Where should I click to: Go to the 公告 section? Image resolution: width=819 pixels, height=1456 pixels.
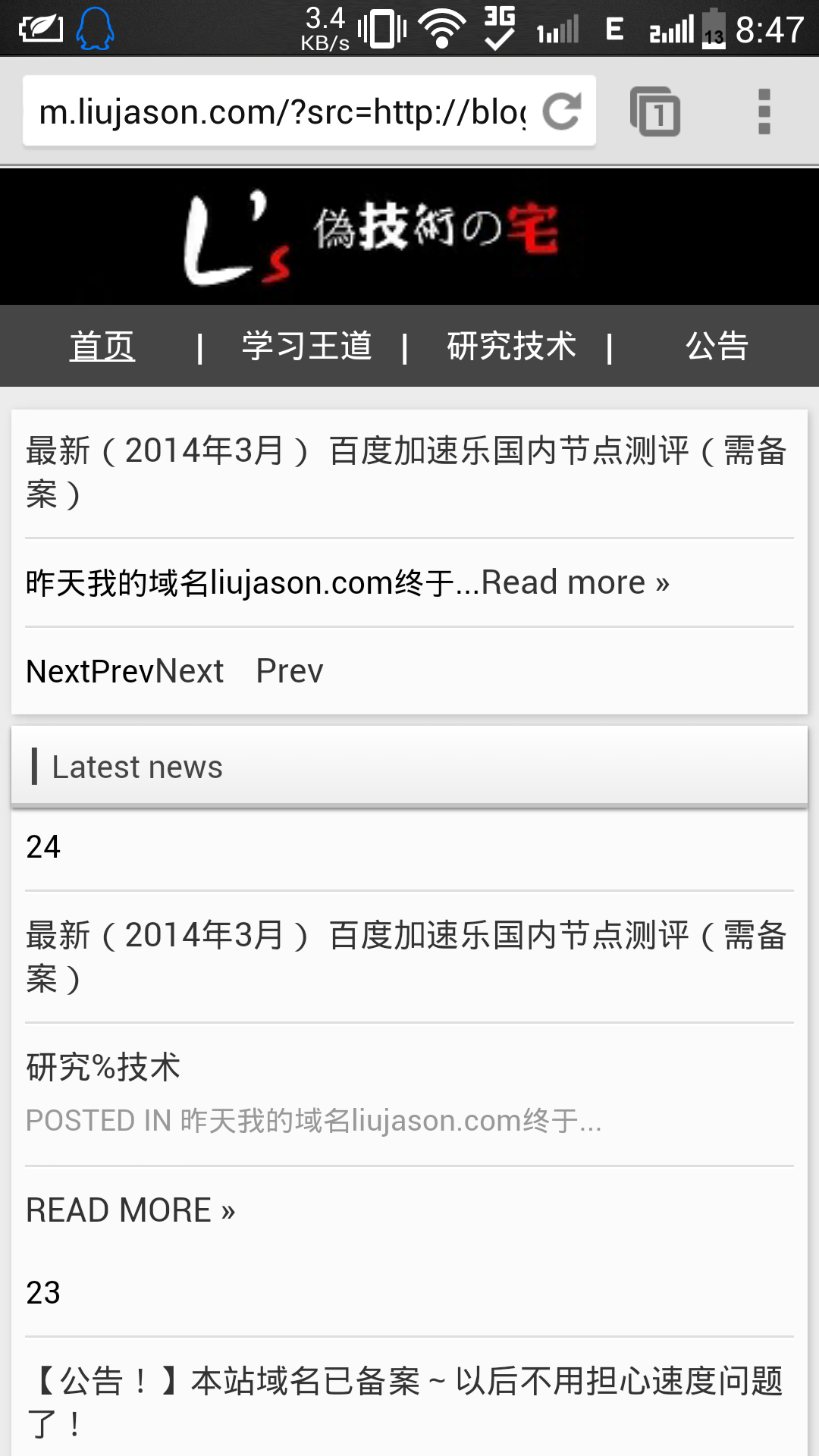[x=716, y=346]
